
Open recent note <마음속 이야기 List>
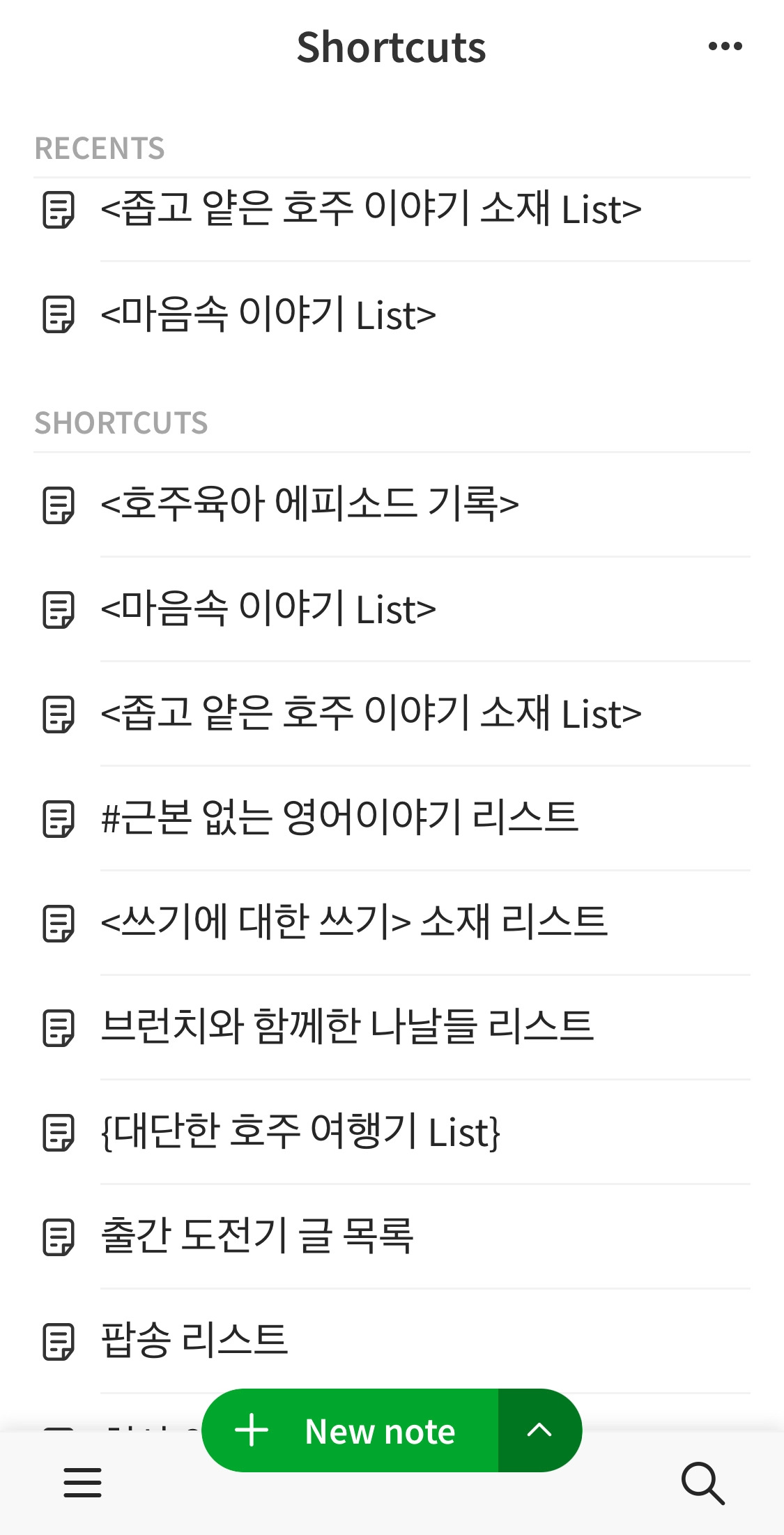(x=392, y=315)
